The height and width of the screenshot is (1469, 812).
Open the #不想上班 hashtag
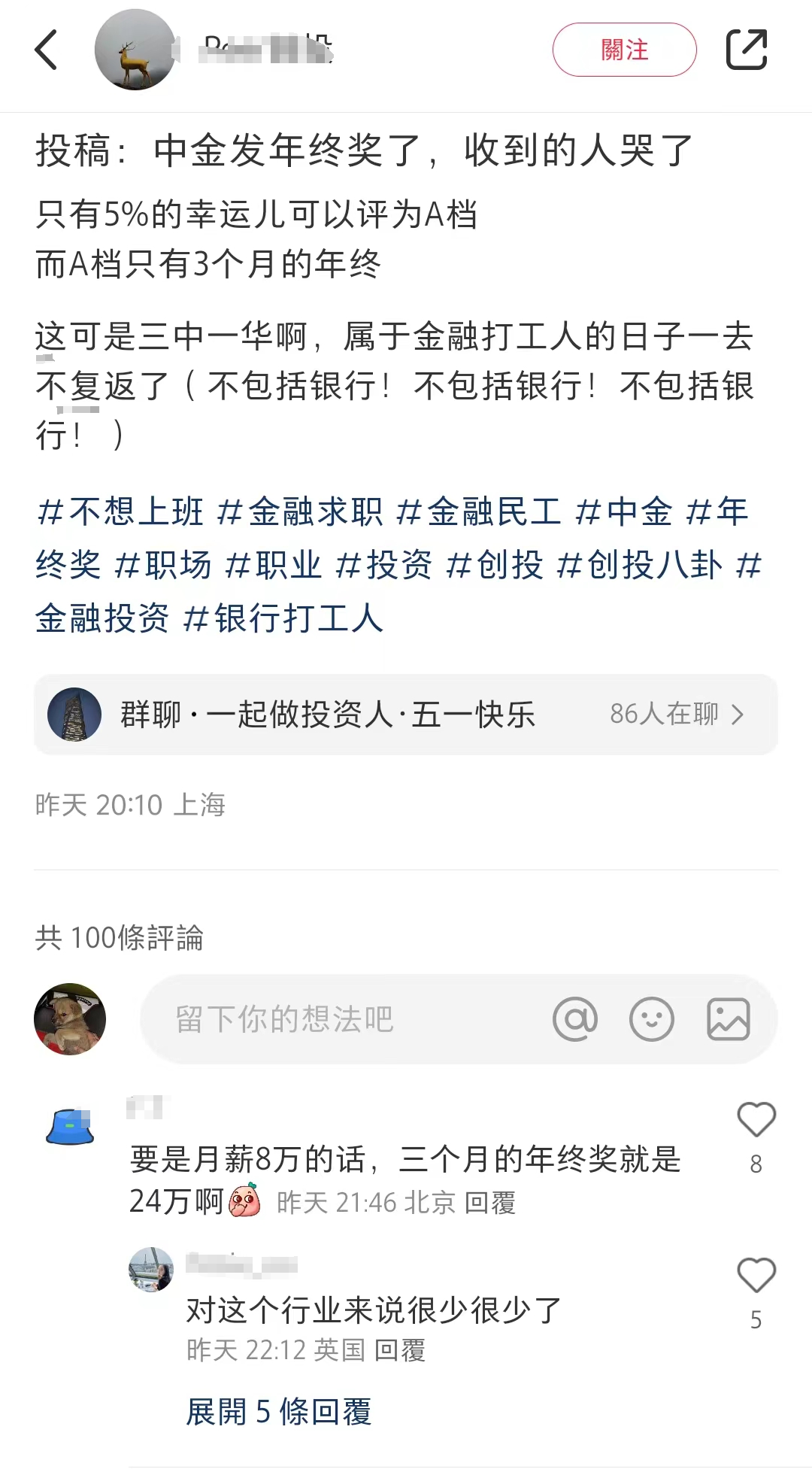120,511
